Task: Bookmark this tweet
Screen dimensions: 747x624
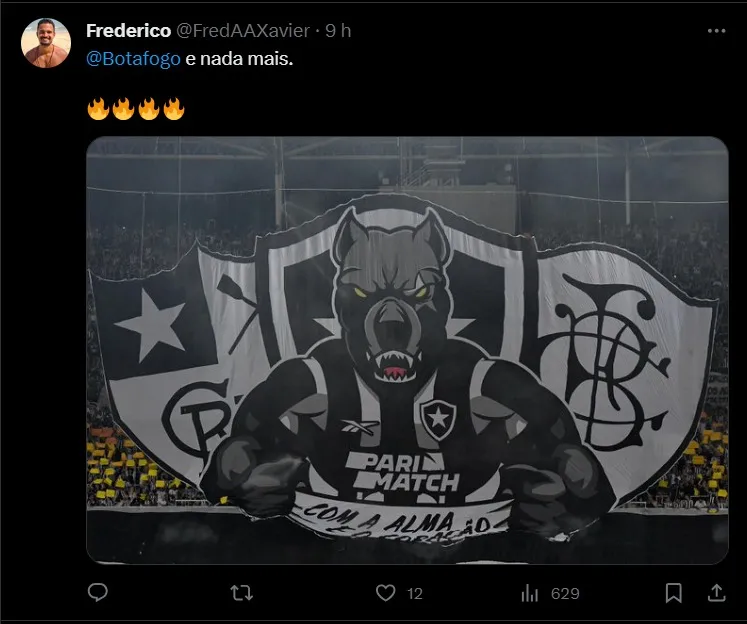Action: (x=674, y=593)
